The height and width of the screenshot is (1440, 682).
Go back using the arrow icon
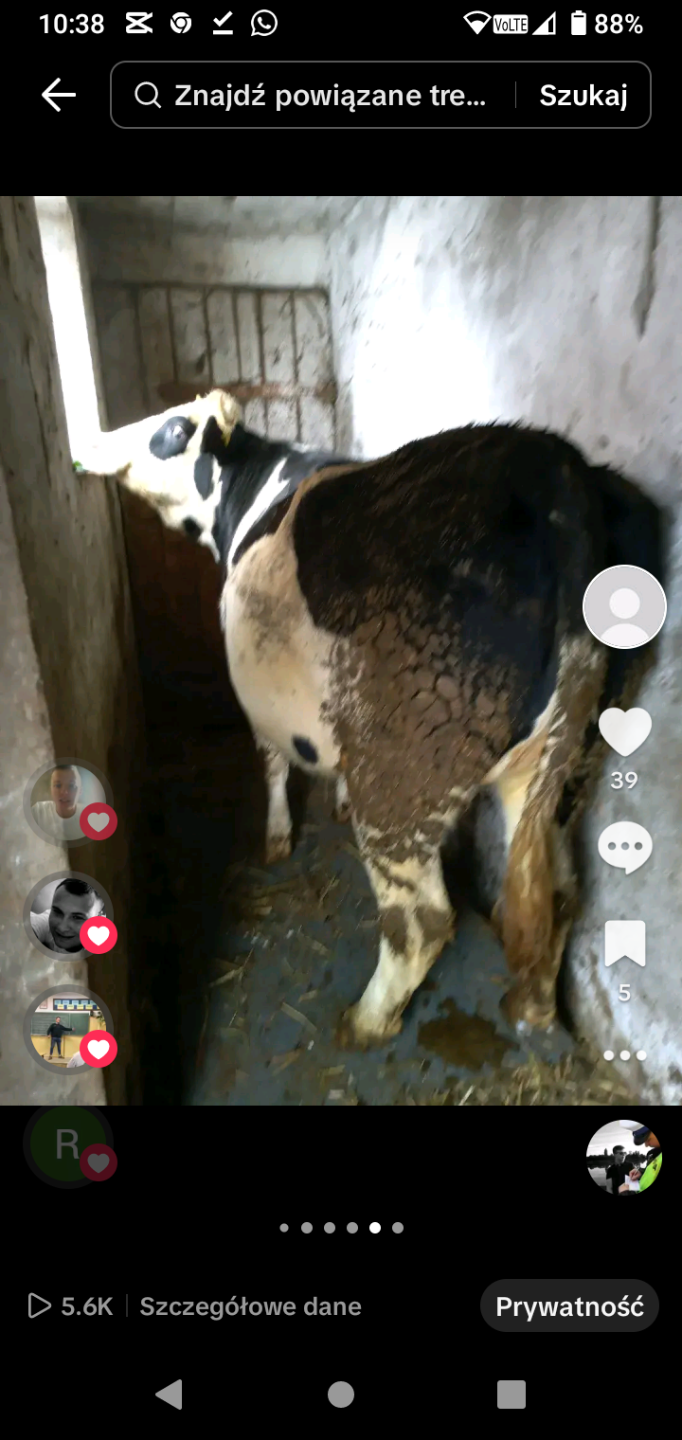[59, 95]
